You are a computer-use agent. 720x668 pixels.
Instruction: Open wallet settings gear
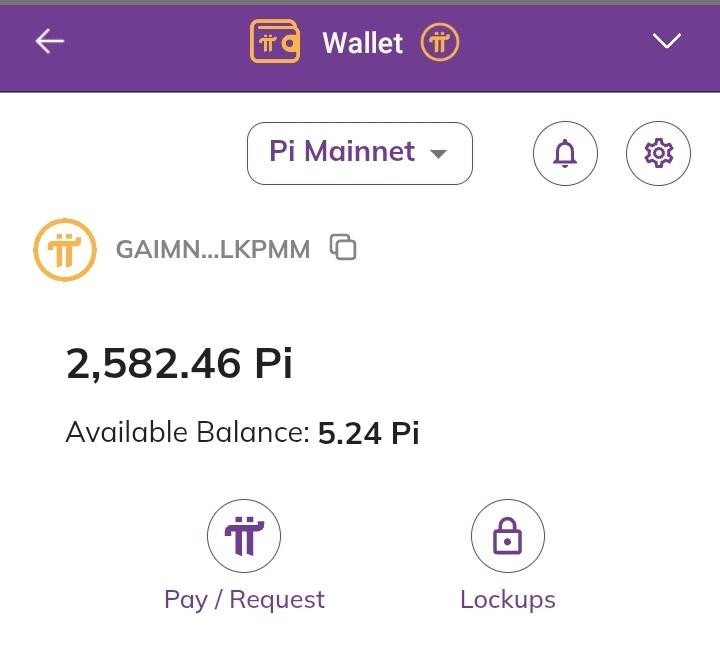click(658, 153)
